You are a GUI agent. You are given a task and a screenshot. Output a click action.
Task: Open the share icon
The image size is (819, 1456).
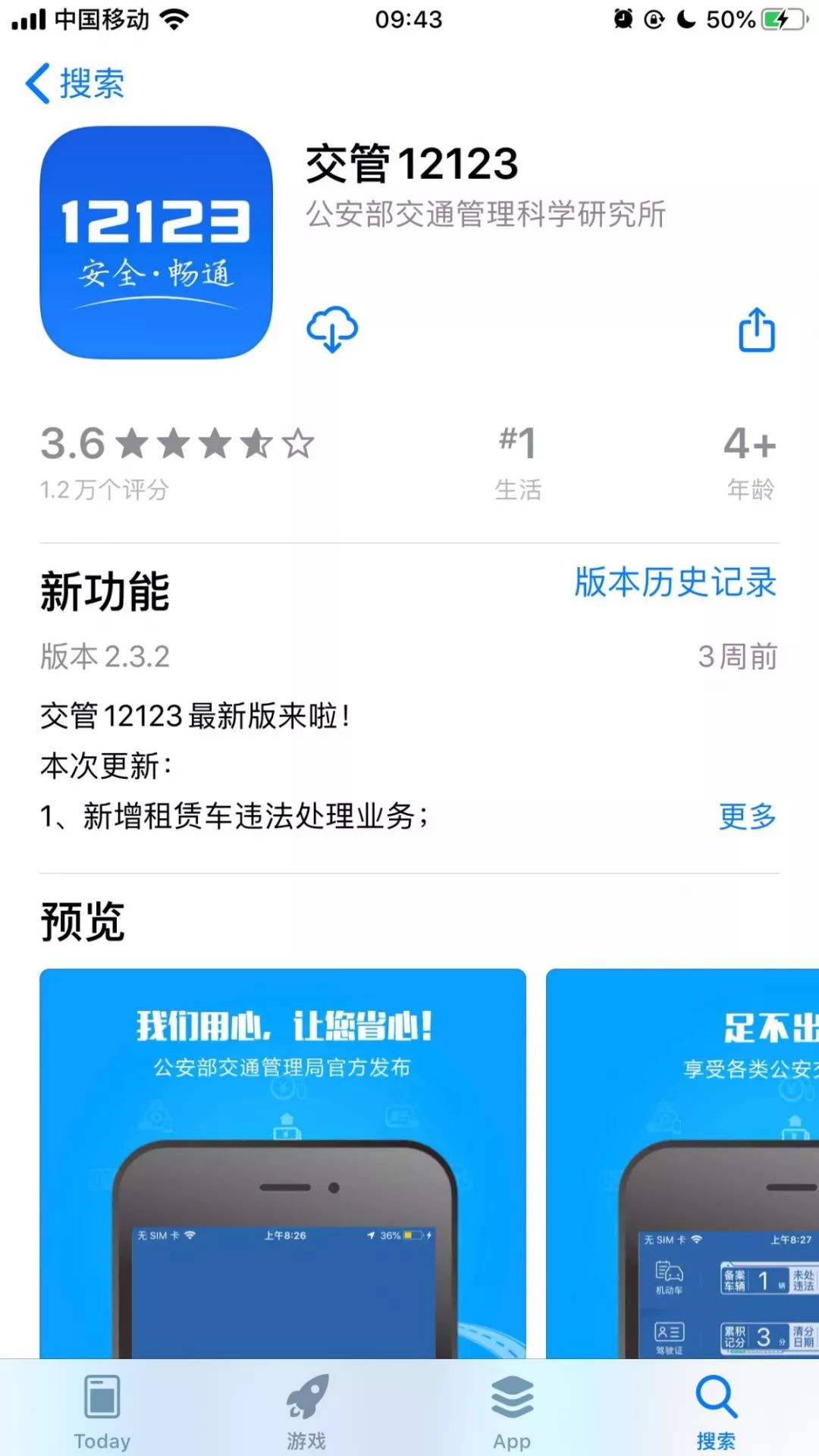pyautogui.click(x=757, y=329)
